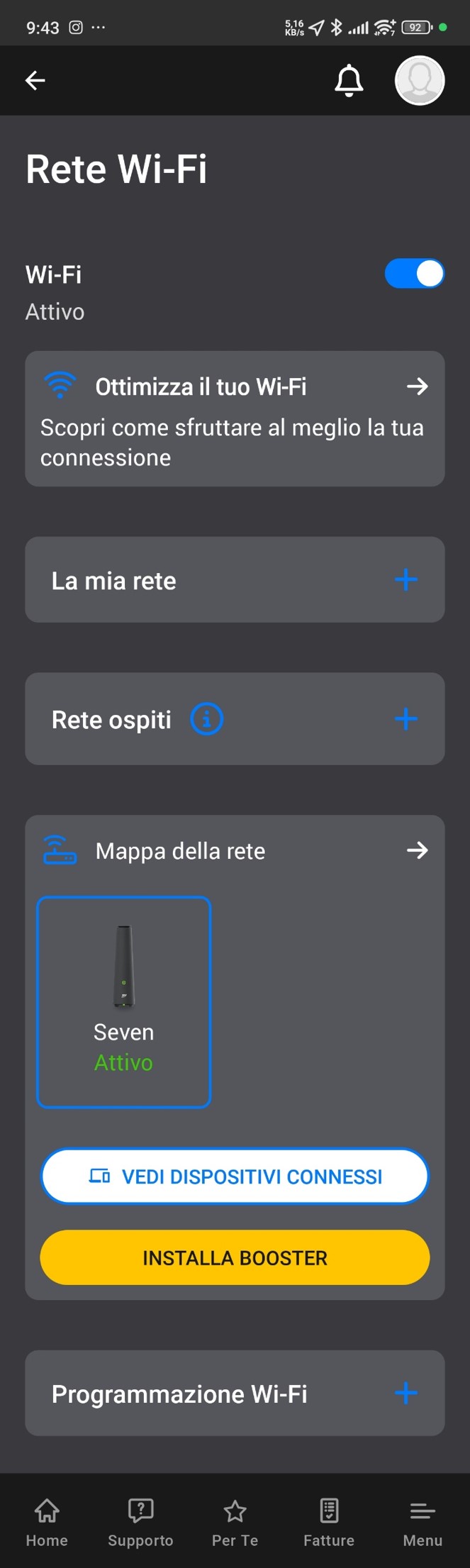Tap Vedi dispositivi connessi
Viewport: 470px width, 1568px height.
click(x=235, y=1177)
